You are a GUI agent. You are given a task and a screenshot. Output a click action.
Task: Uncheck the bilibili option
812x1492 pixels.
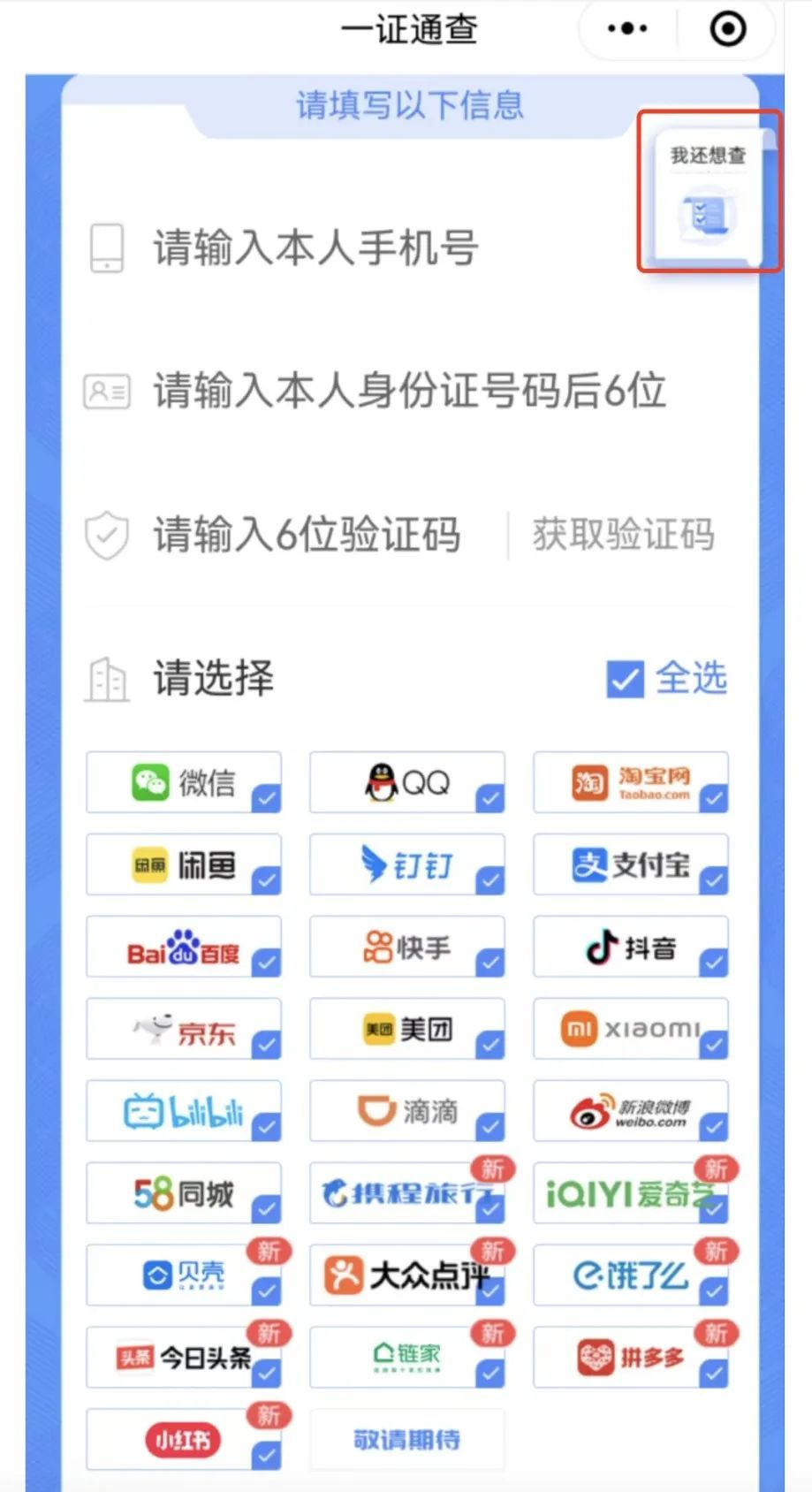[184, 1112]
